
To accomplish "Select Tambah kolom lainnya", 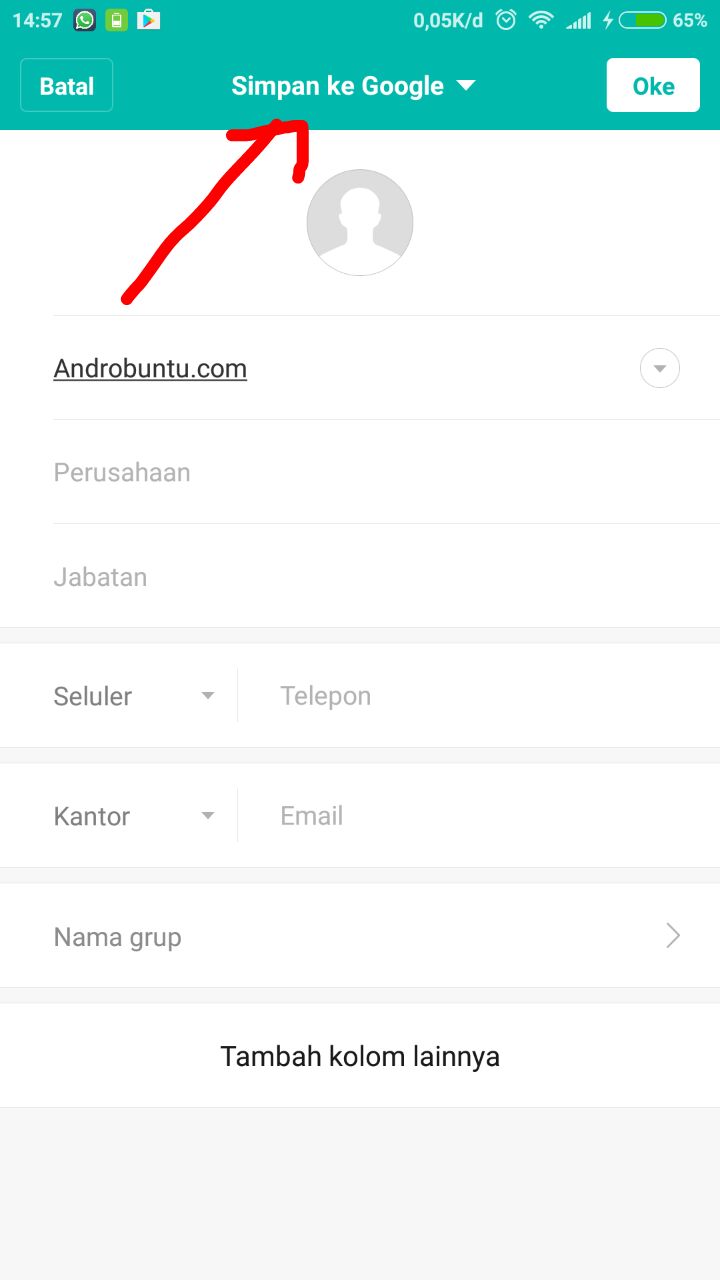I will 360,1055.
